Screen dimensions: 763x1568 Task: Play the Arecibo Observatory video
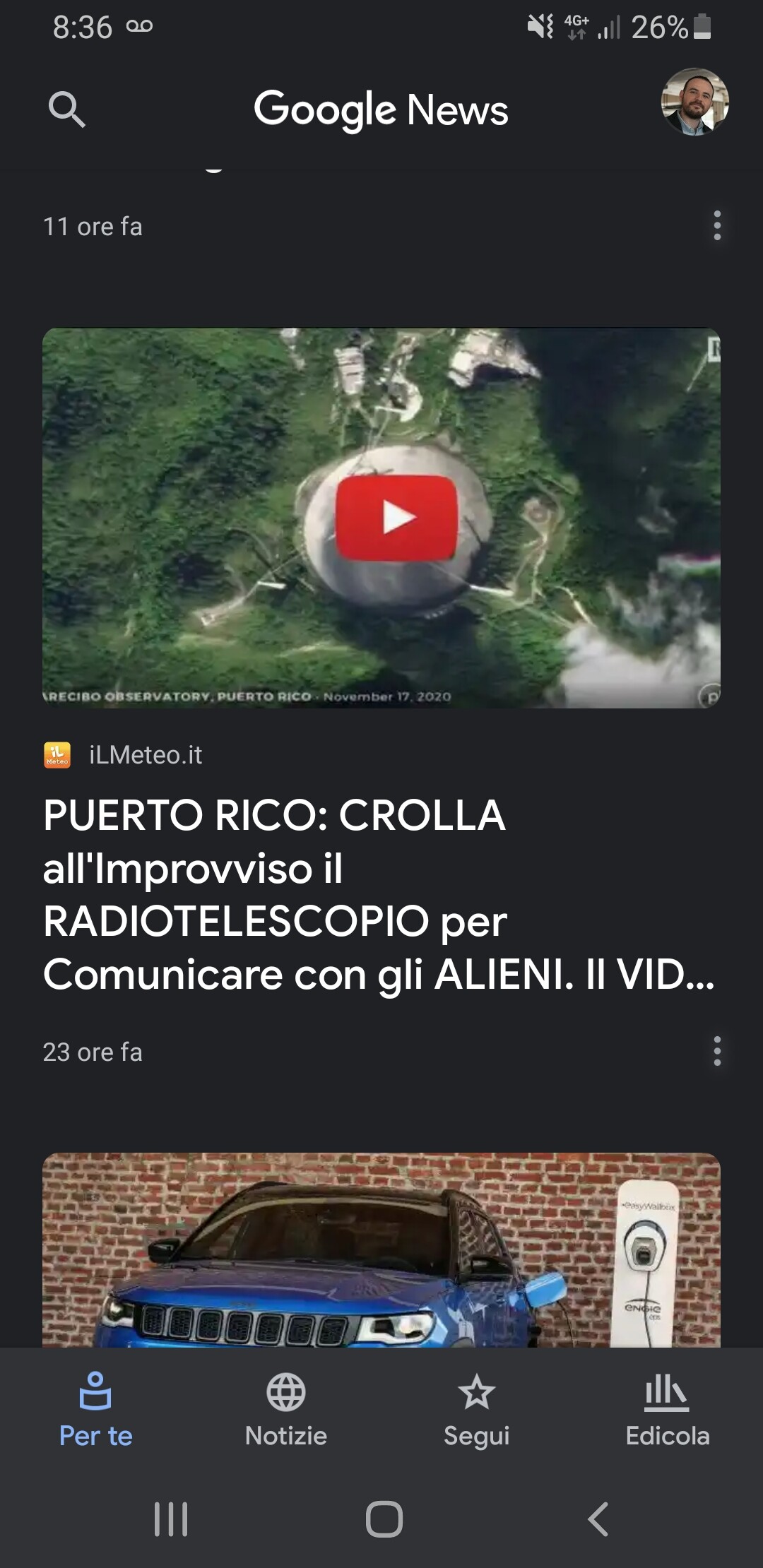click(396, 518)
